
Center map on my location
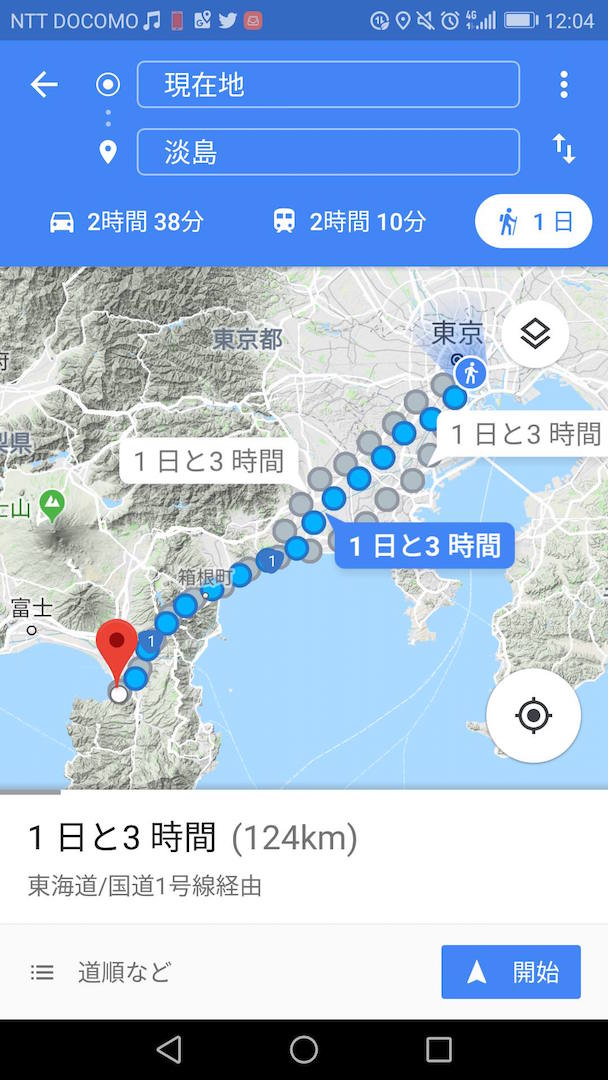point(534,716)
